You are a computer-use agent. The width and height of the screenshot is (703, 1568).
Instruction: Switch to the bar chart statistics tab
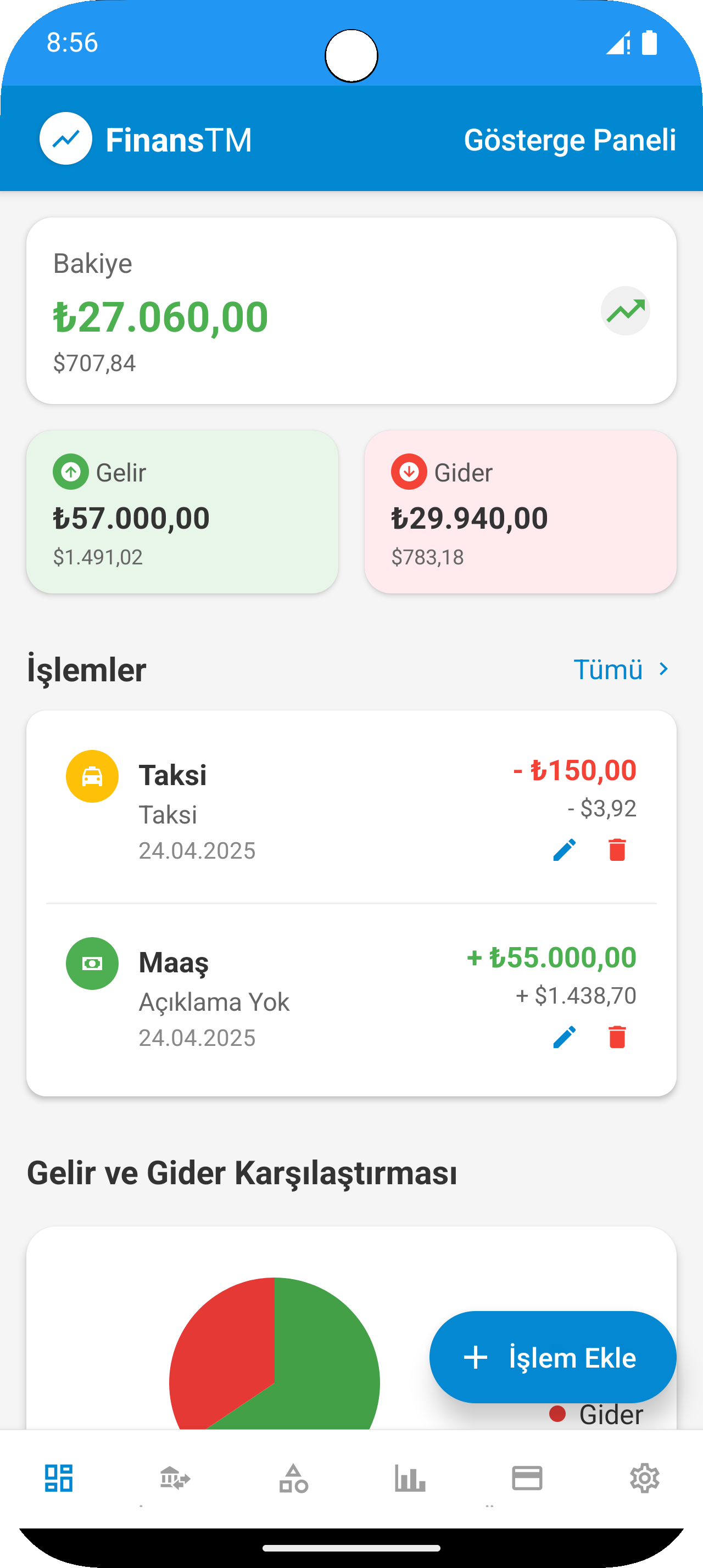tap(410, 1478)
